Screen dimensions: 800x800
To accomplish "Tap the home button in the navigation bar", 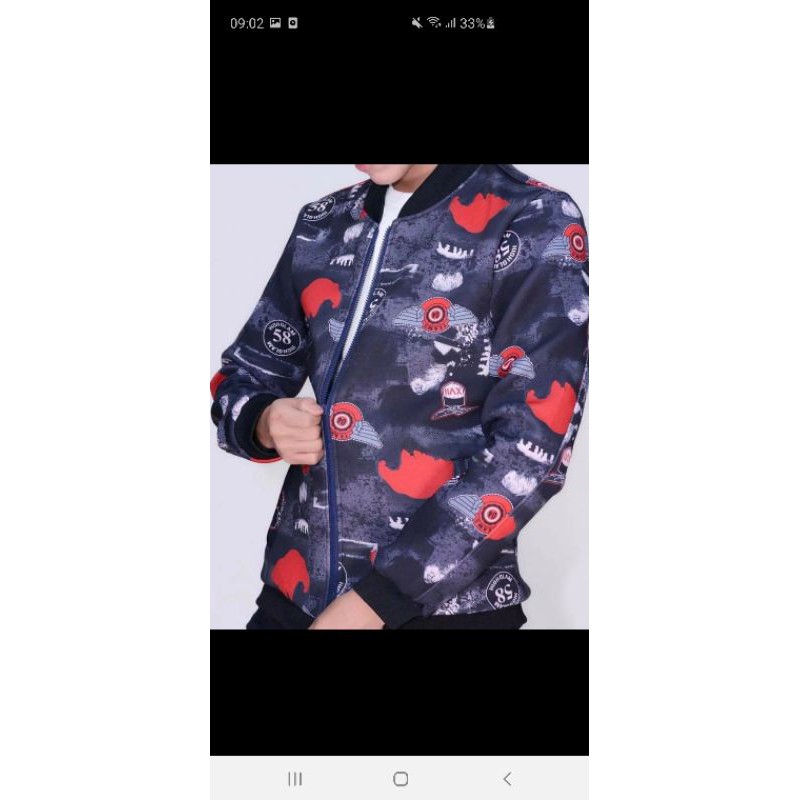I will (400, 778).
